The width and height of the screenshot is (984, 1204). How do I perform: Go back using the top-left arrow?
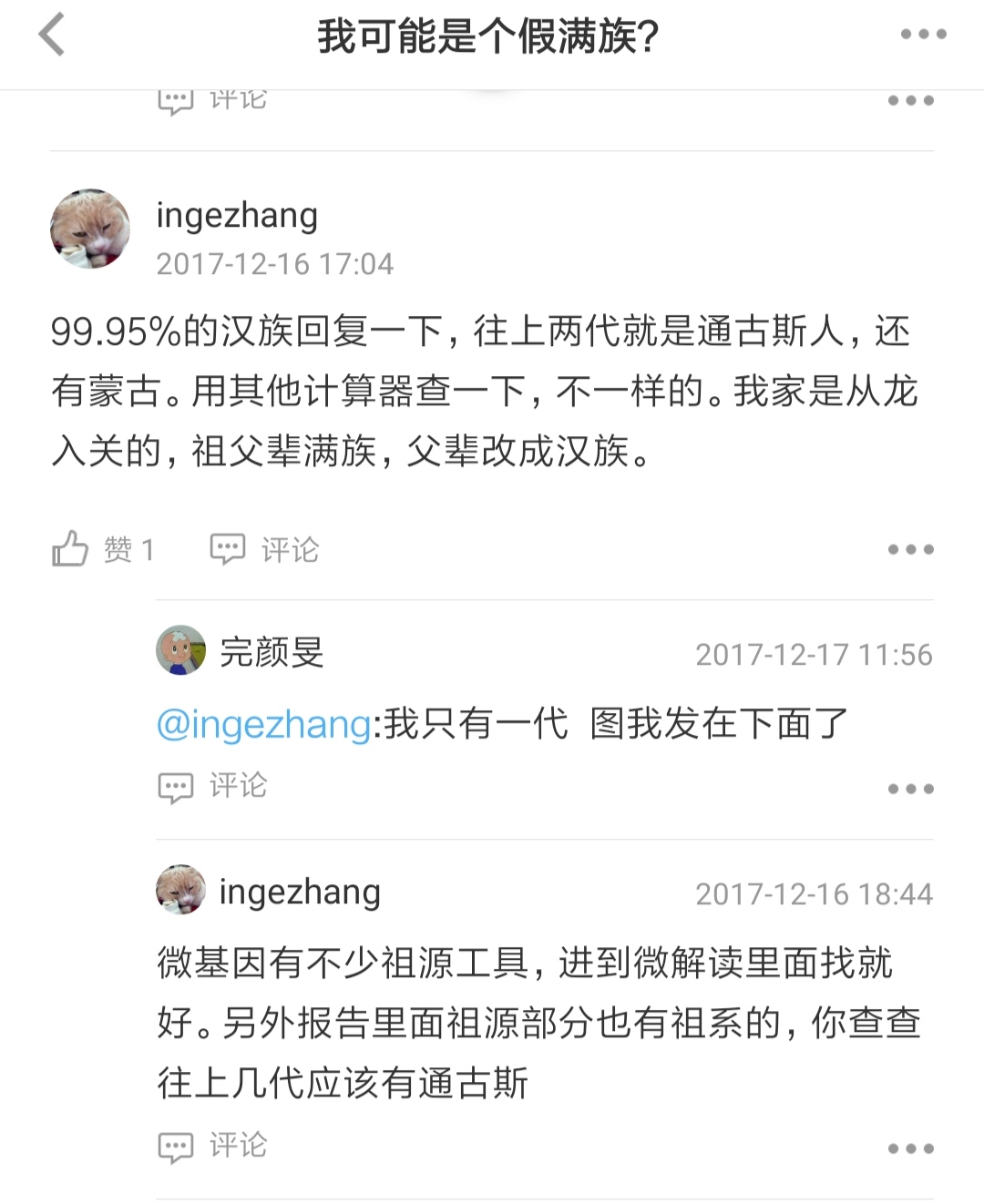pos(52,35)
